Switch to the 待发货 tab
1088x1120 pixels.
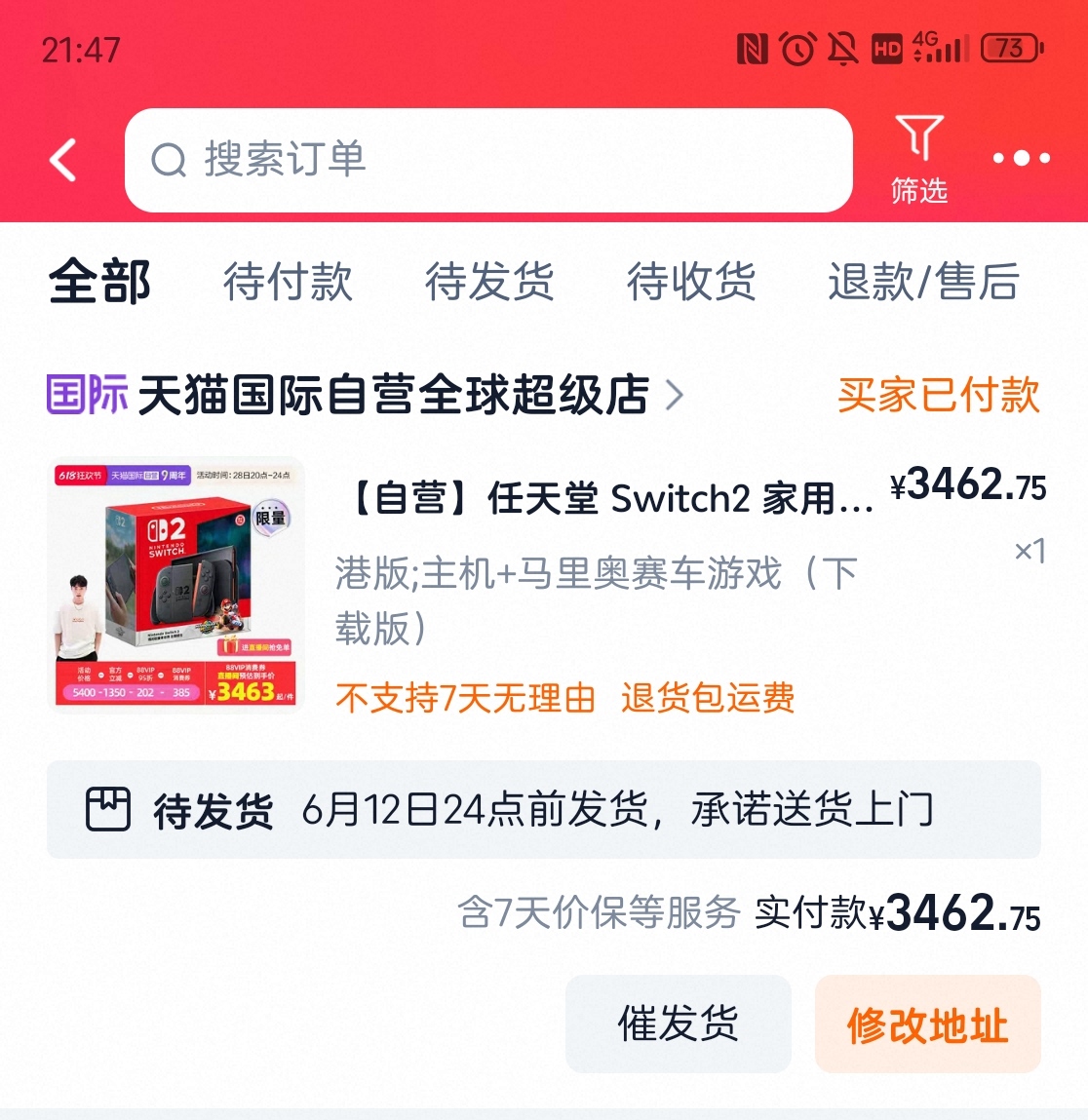tap(489, 283)
